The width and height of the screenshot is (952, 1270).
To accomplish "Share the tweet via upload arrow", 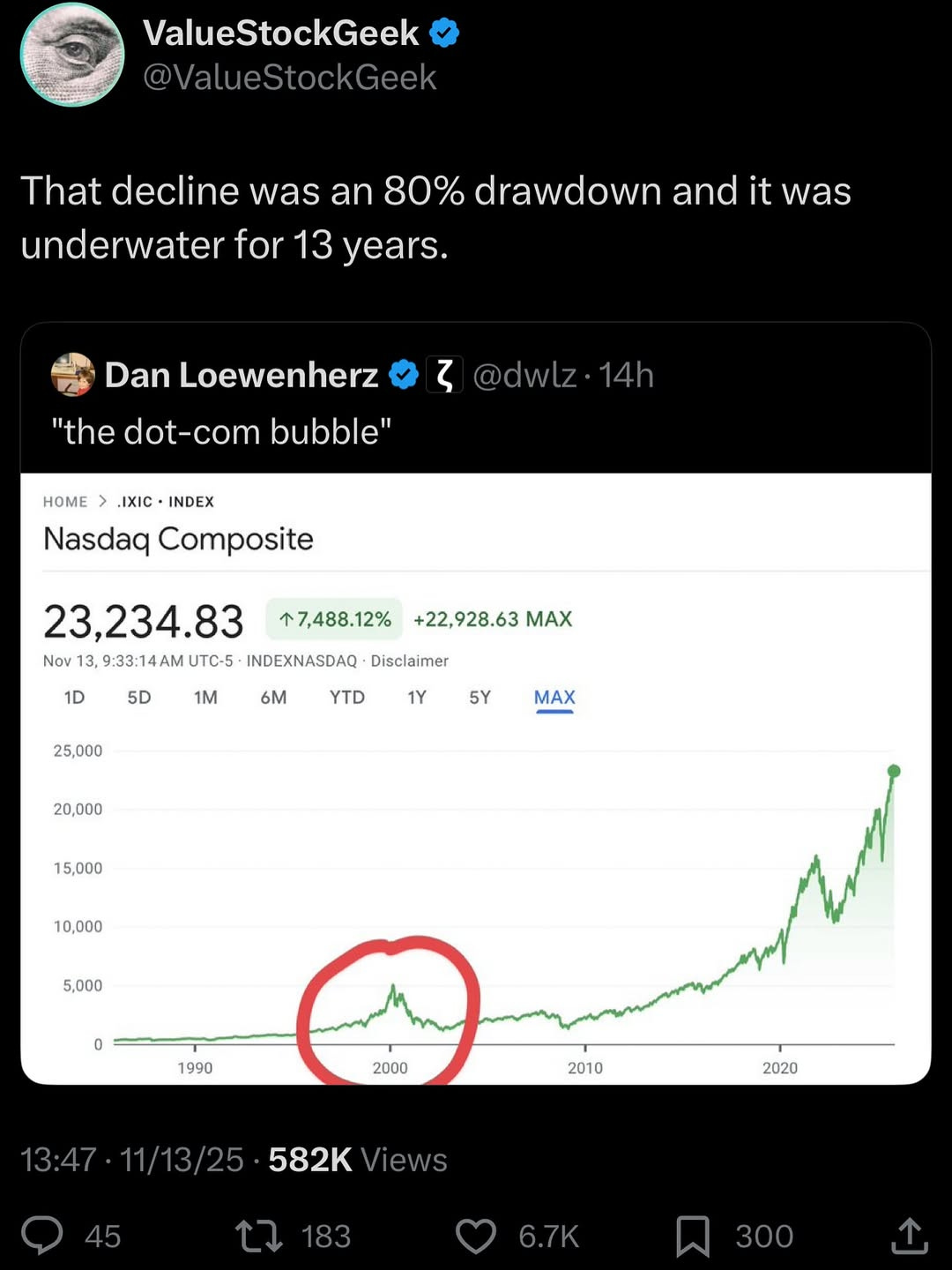I will (910, 1235).
